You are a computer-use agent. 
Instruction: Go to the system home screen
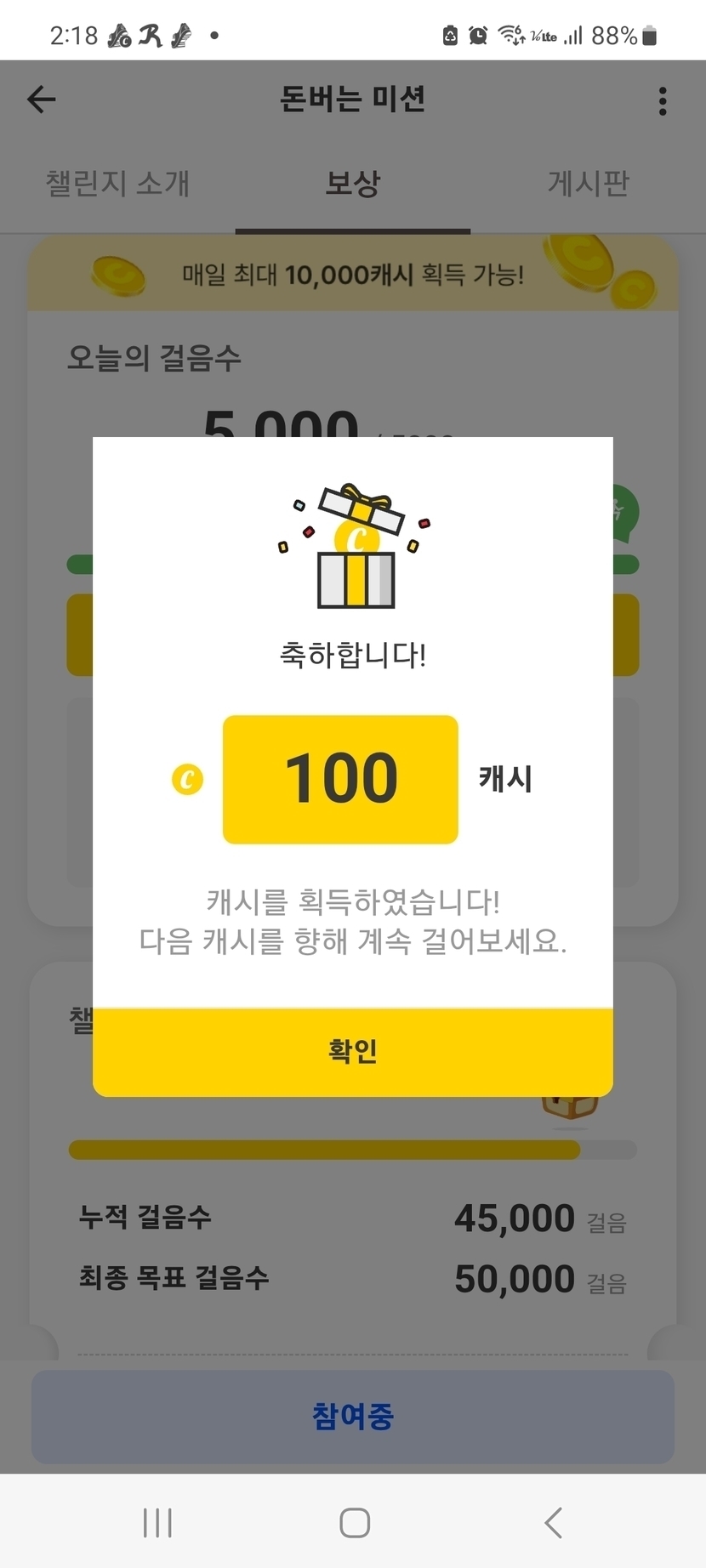(354, 1522)
